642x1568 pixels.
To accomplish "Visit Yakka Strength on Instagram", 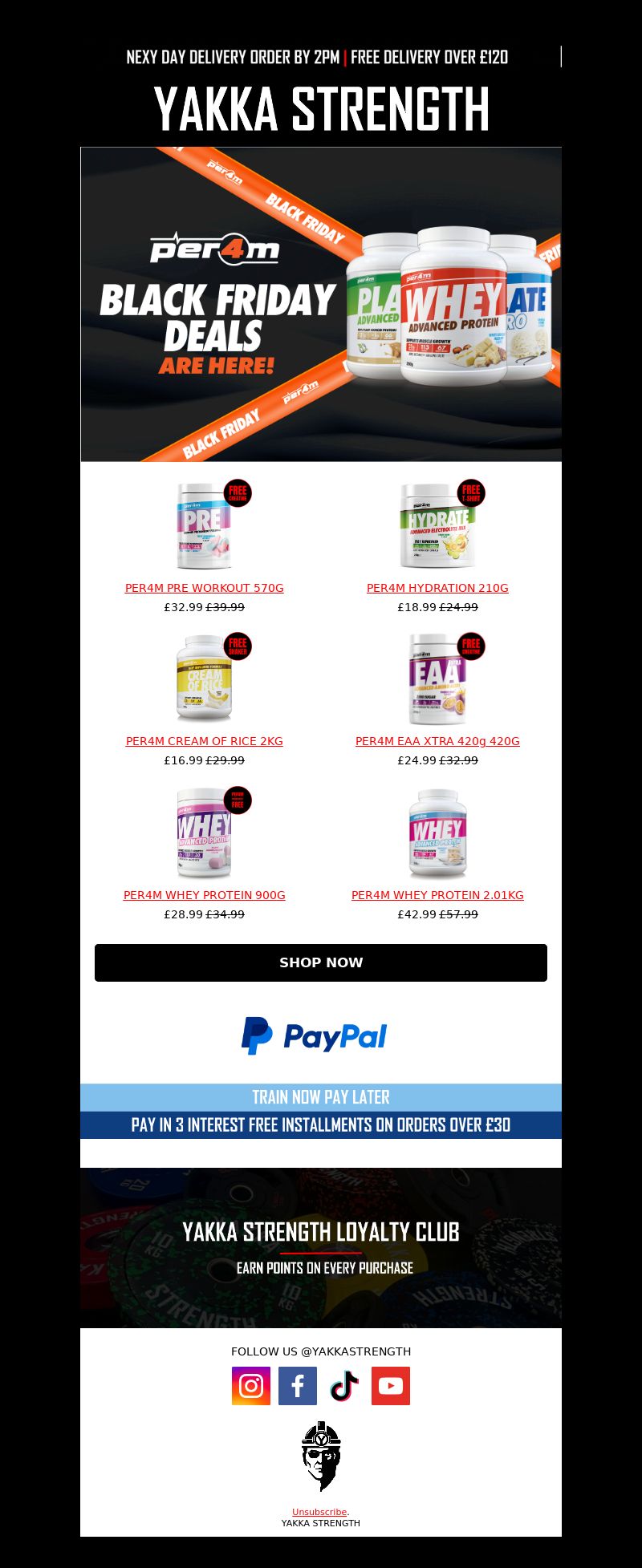I will point(251,1386).
